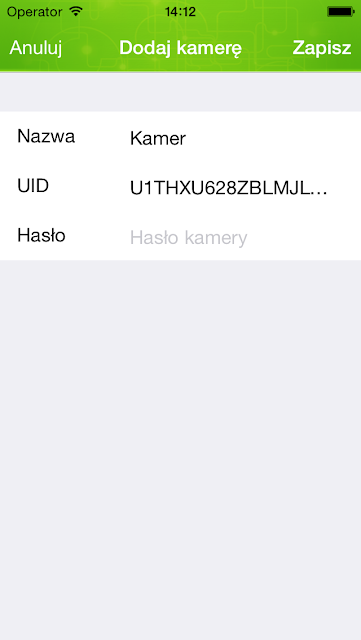The width and height of the screenshot is (361, 640).
Task: Focus the Hasło kamery password field
Action: coord(236,238)
